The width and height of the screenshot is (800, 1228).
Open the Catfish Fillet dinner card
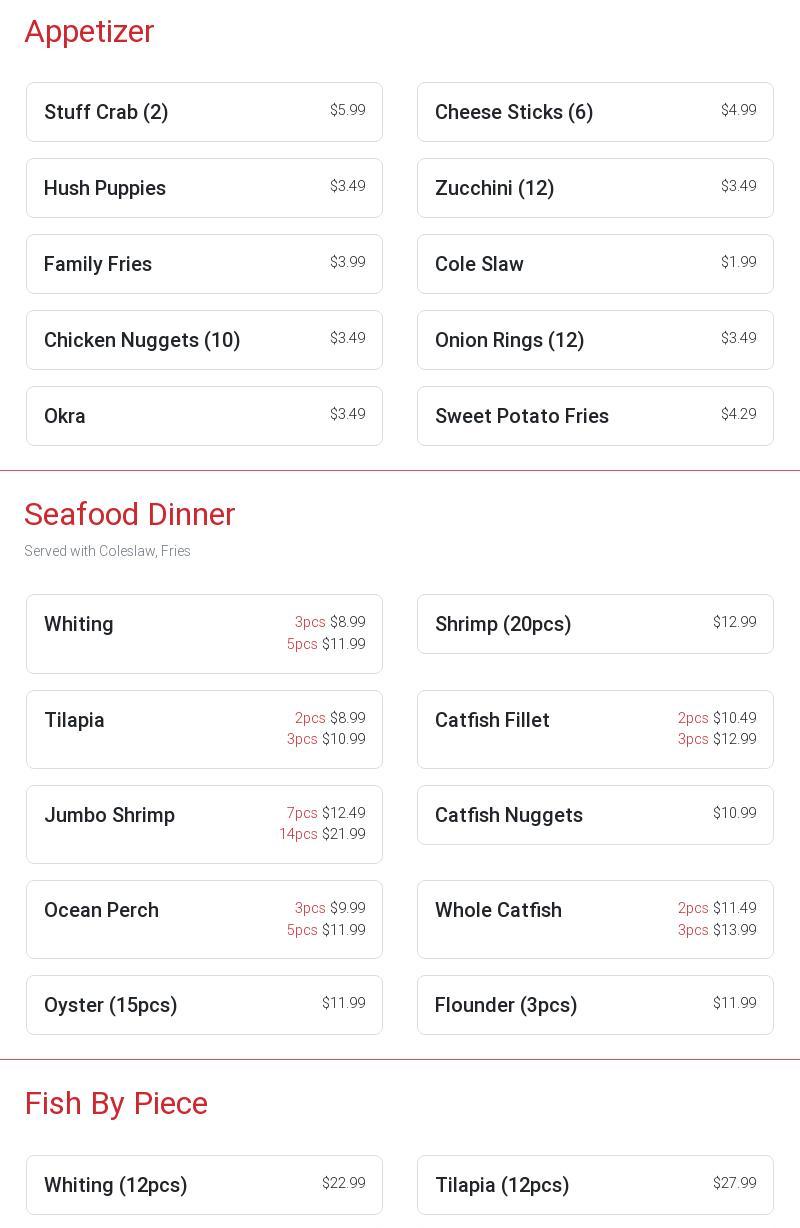click(x=595, y=729)
